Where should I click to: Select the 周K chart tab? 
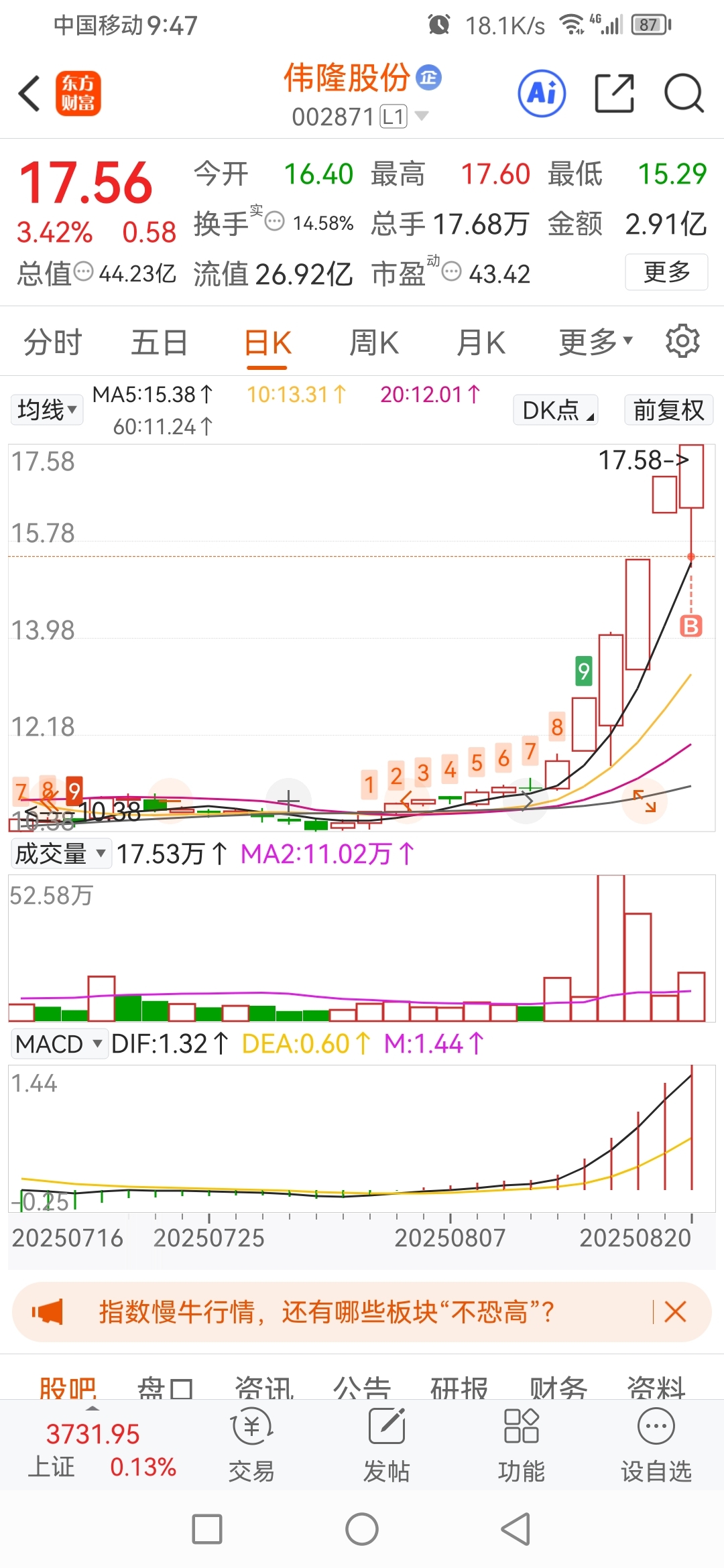374,343
